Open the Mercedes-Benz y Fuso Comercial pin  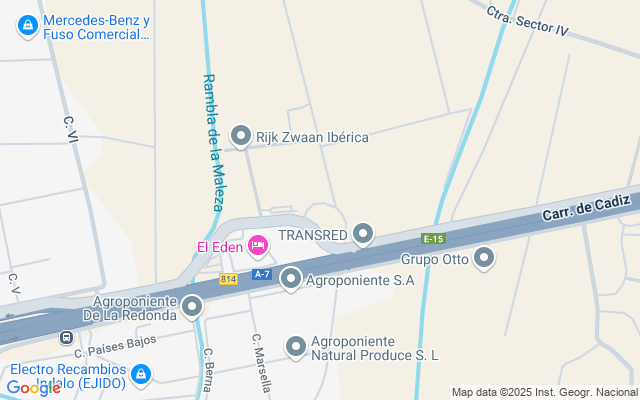point(28,26)
